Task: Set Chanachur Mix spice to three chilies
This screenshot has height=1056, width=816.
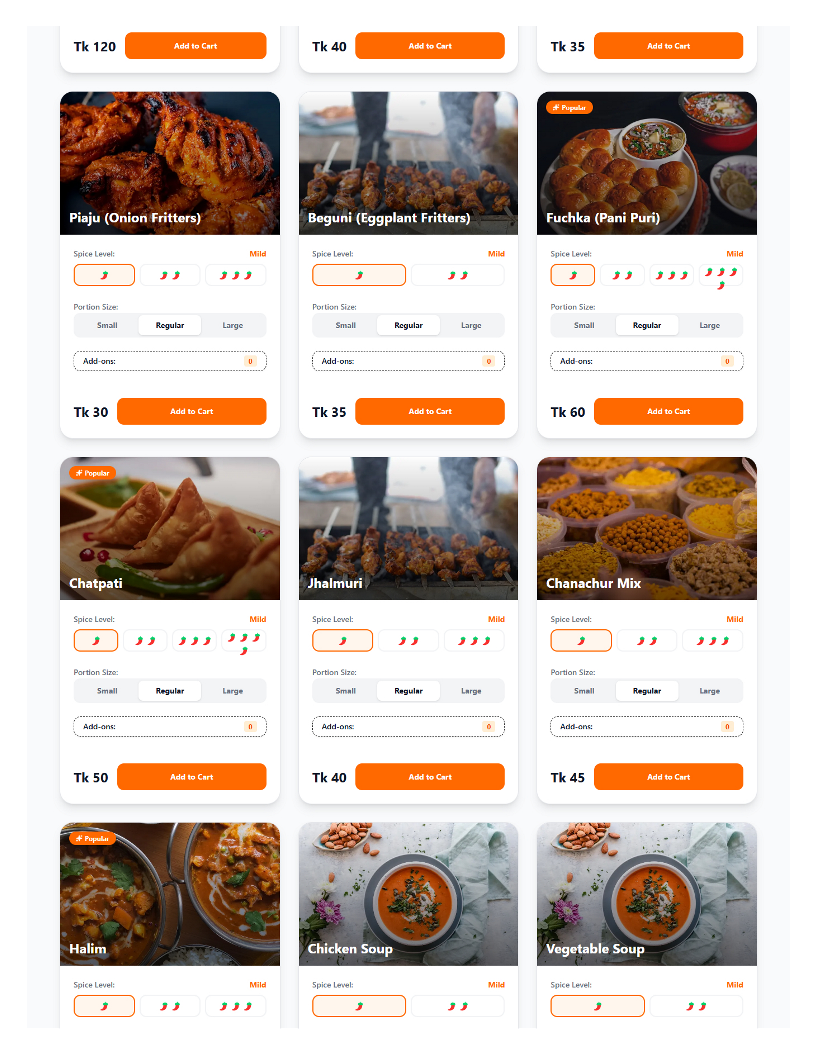Action: click(x=712, y=641)
